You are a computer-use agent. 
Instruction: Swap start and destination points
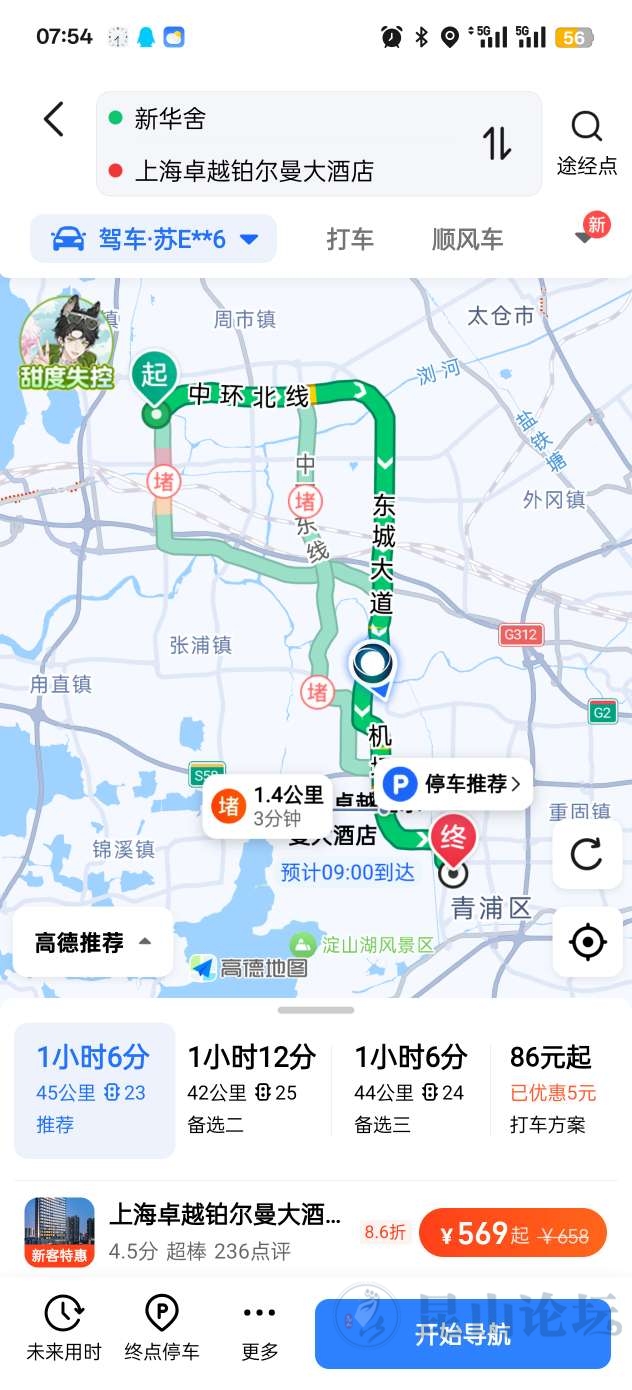pyautogui.click(x=497, y=145)
